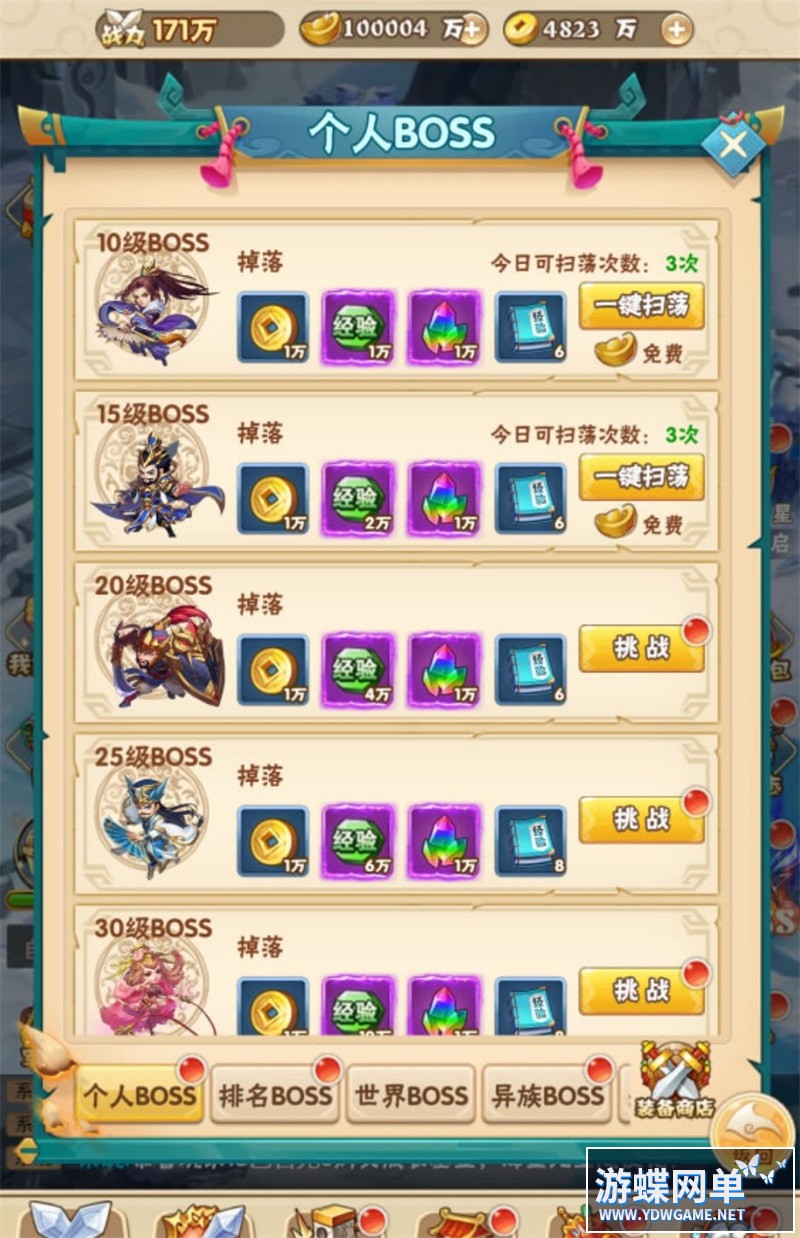View the experience book drop of the 20级BOSS
The image size is (800, 1238).
pyautogui.click(x=530, y=669)
